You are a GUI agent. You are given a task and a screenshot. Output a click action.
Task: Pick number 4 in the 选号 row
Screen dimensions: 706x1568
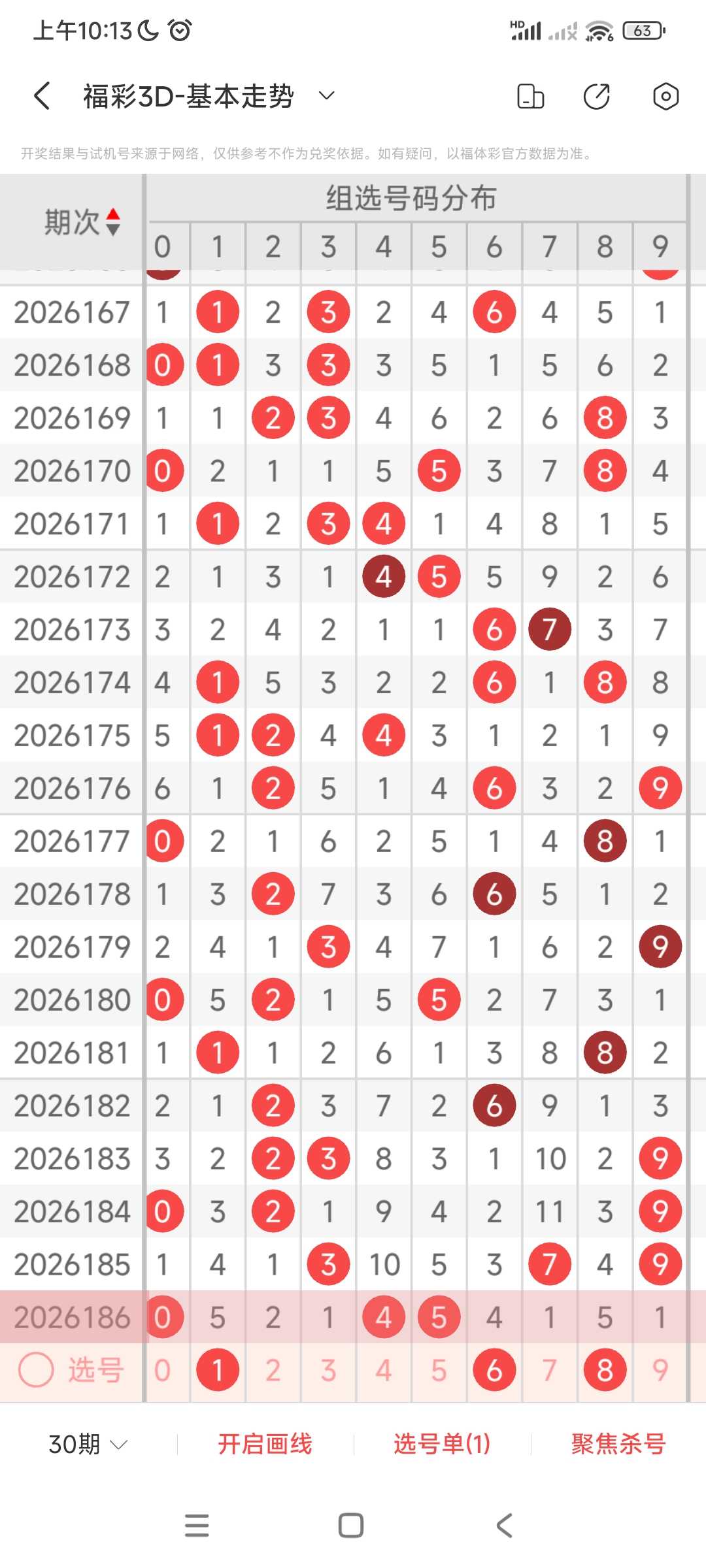tap(384, 1370)
